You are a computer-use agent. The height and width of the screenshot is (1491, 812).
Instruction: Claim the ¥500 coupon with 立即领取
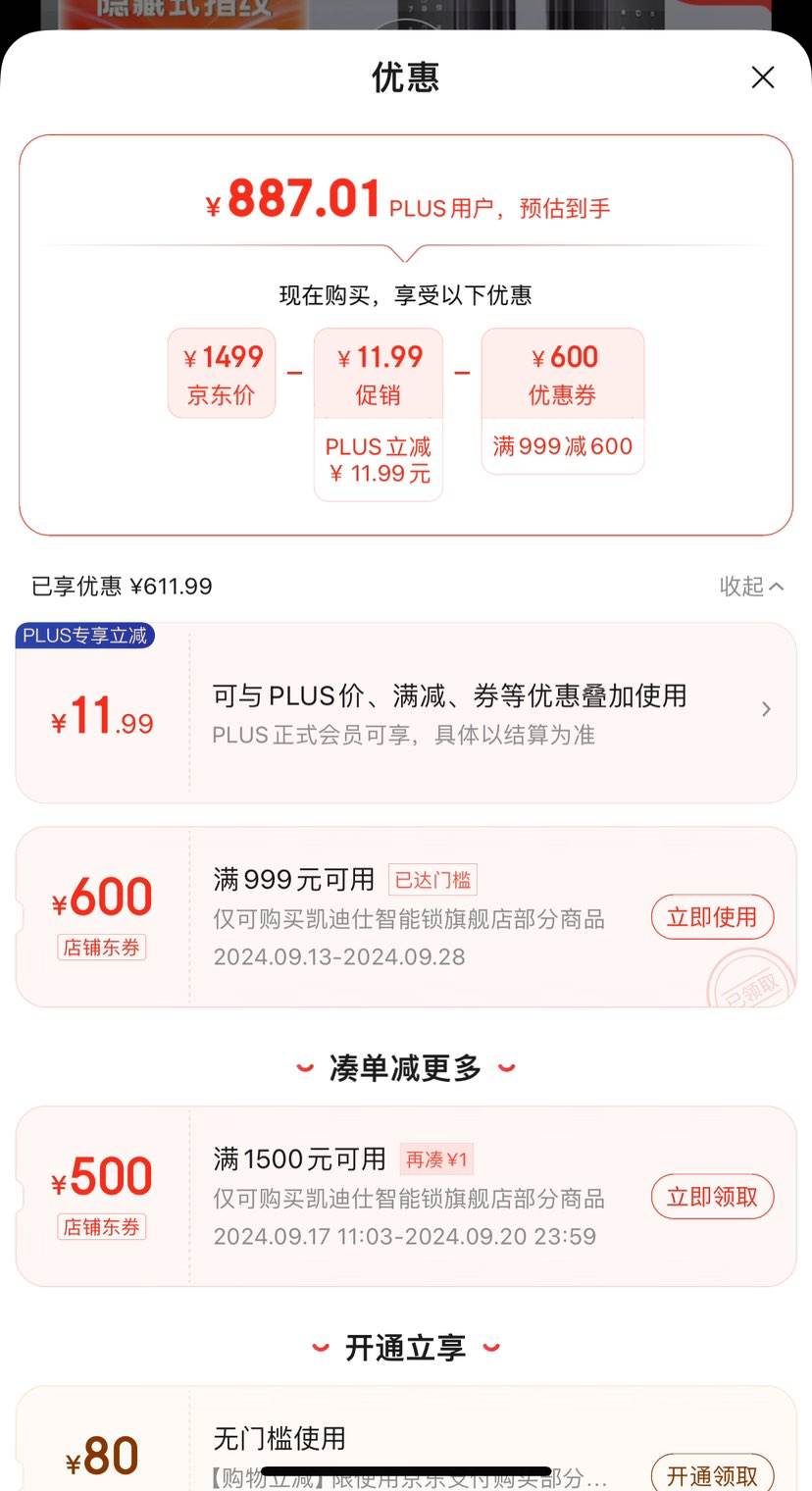[x=712, y=1197]
